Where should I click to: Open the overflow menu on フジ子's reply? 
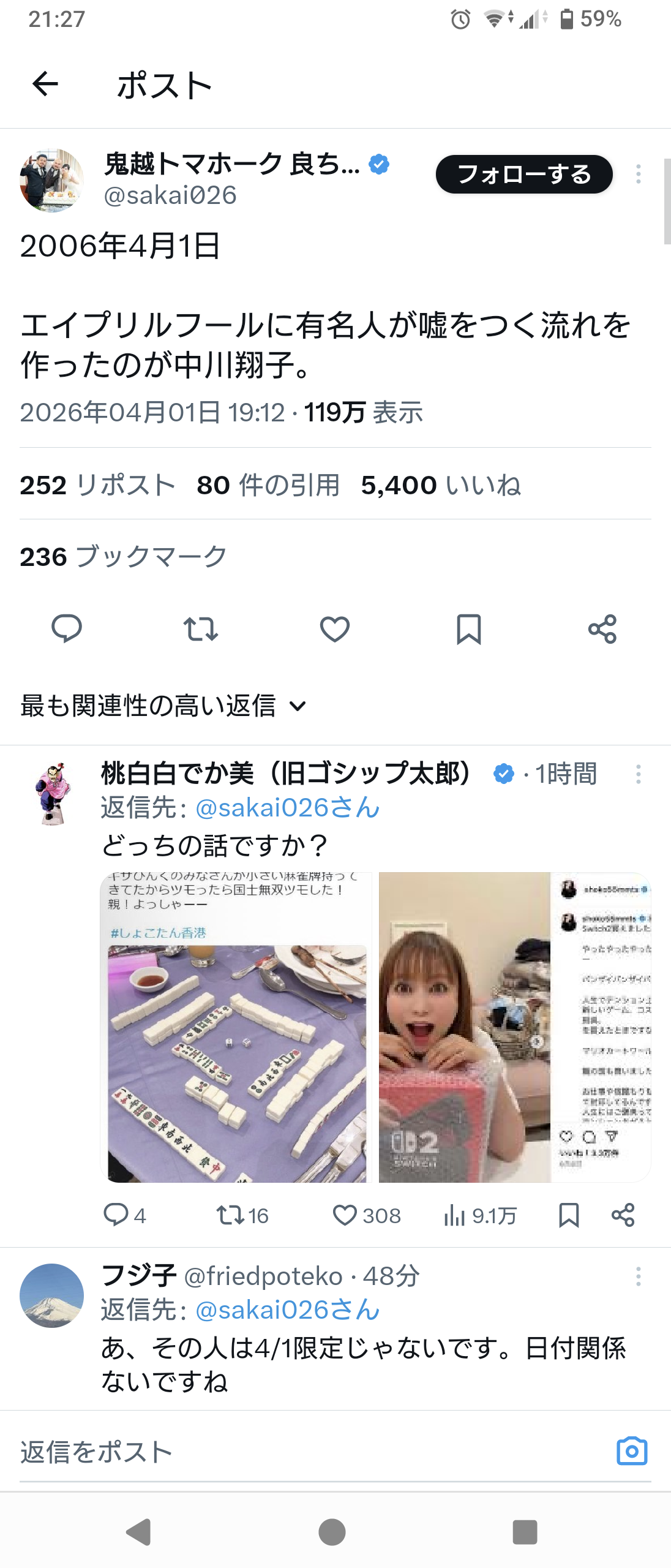(x=639, y=1276)
